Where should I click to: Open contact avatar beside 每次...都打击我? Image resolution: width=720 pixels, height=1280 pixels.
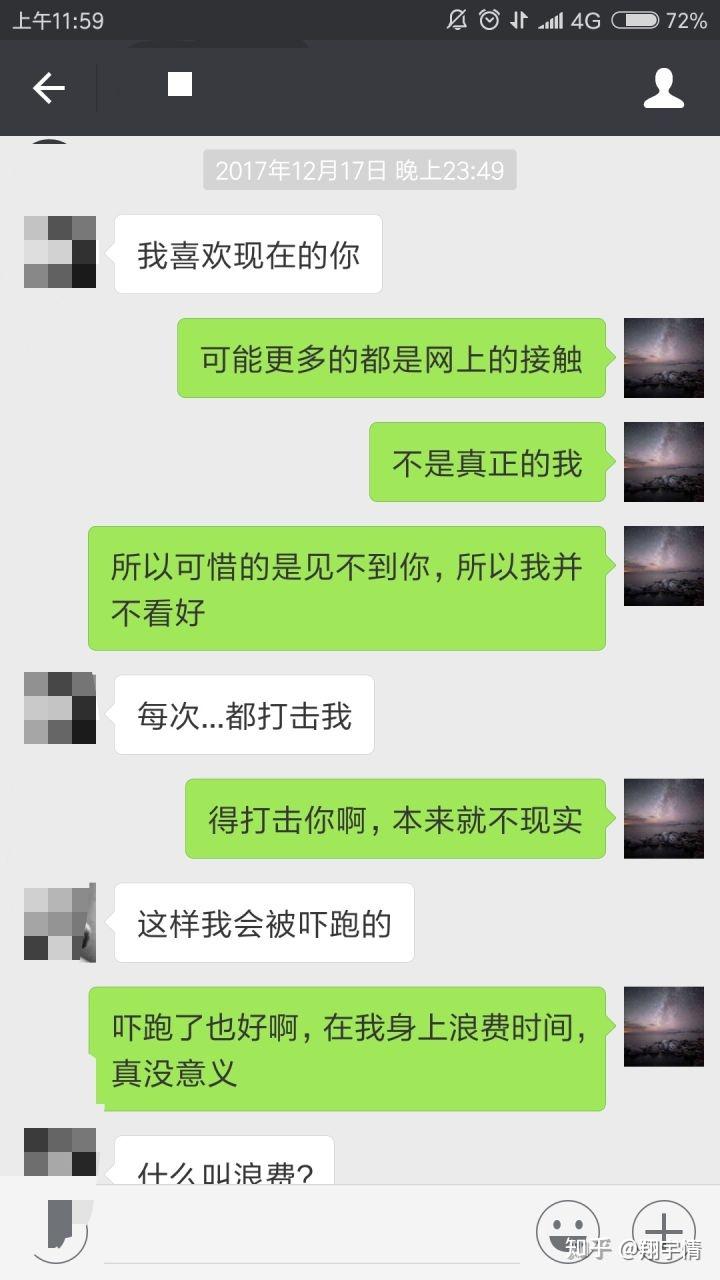60,708
